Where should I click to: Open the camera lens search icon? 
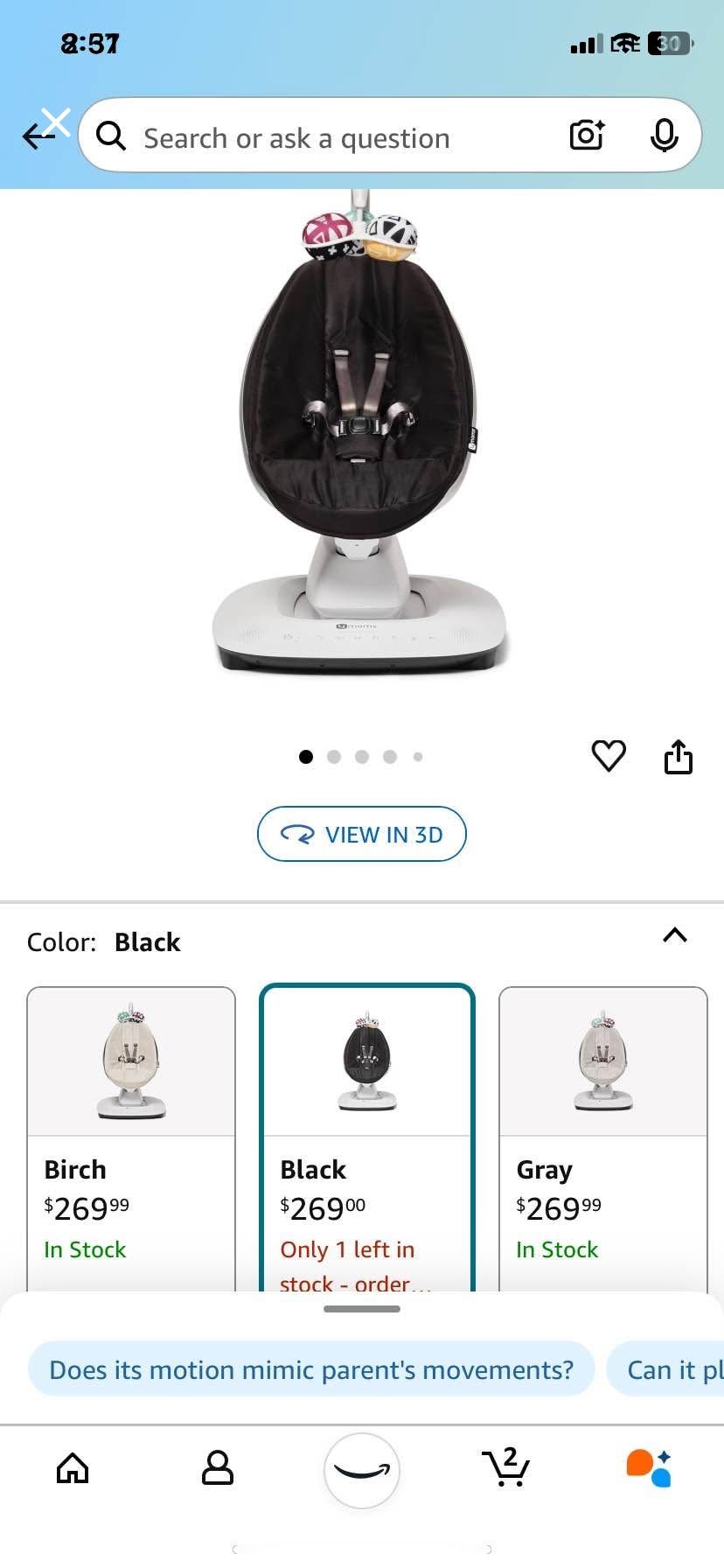pyautogui.click(x=587, y=136)
